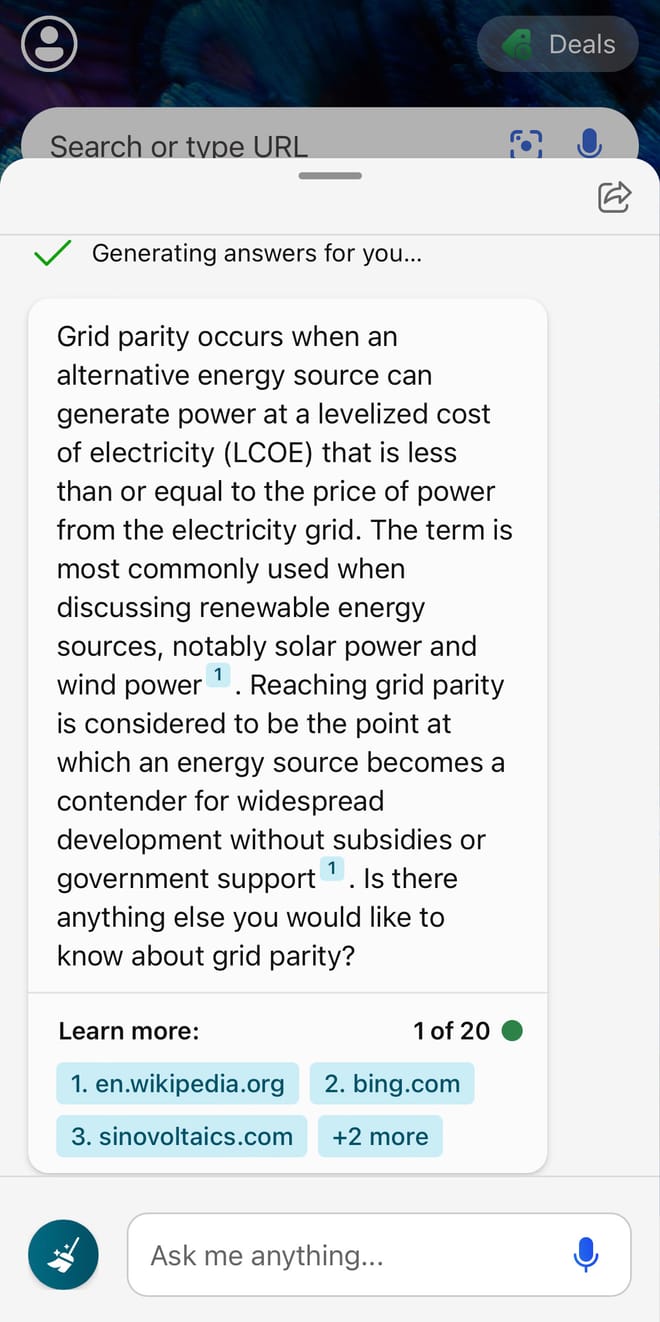The width and height of the screenshot is (660, 1322).
Task: Open citation 1 after government support
Action: (x=332, y=869)
